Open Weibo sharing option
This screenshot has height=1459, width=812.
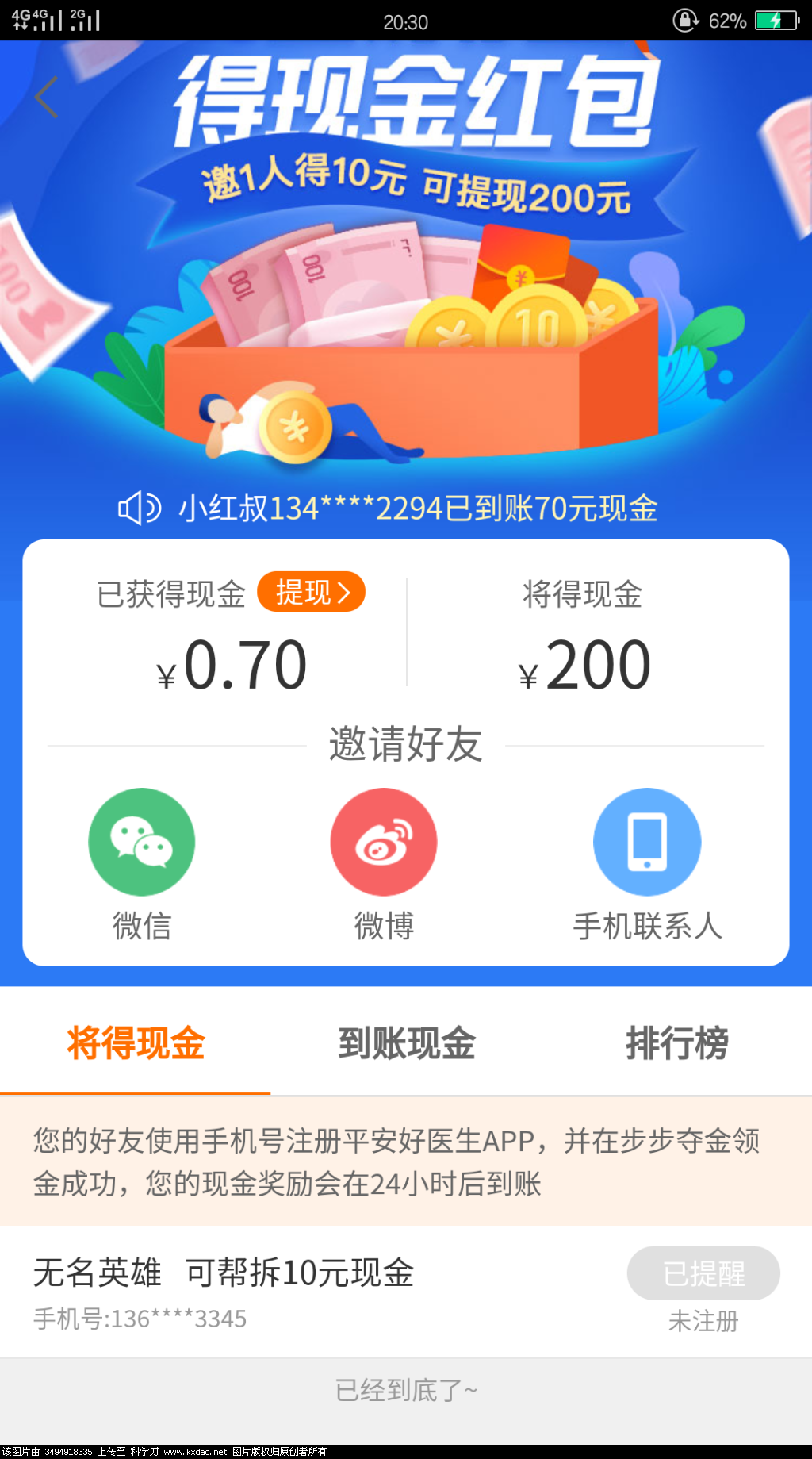tap(383, 843)
